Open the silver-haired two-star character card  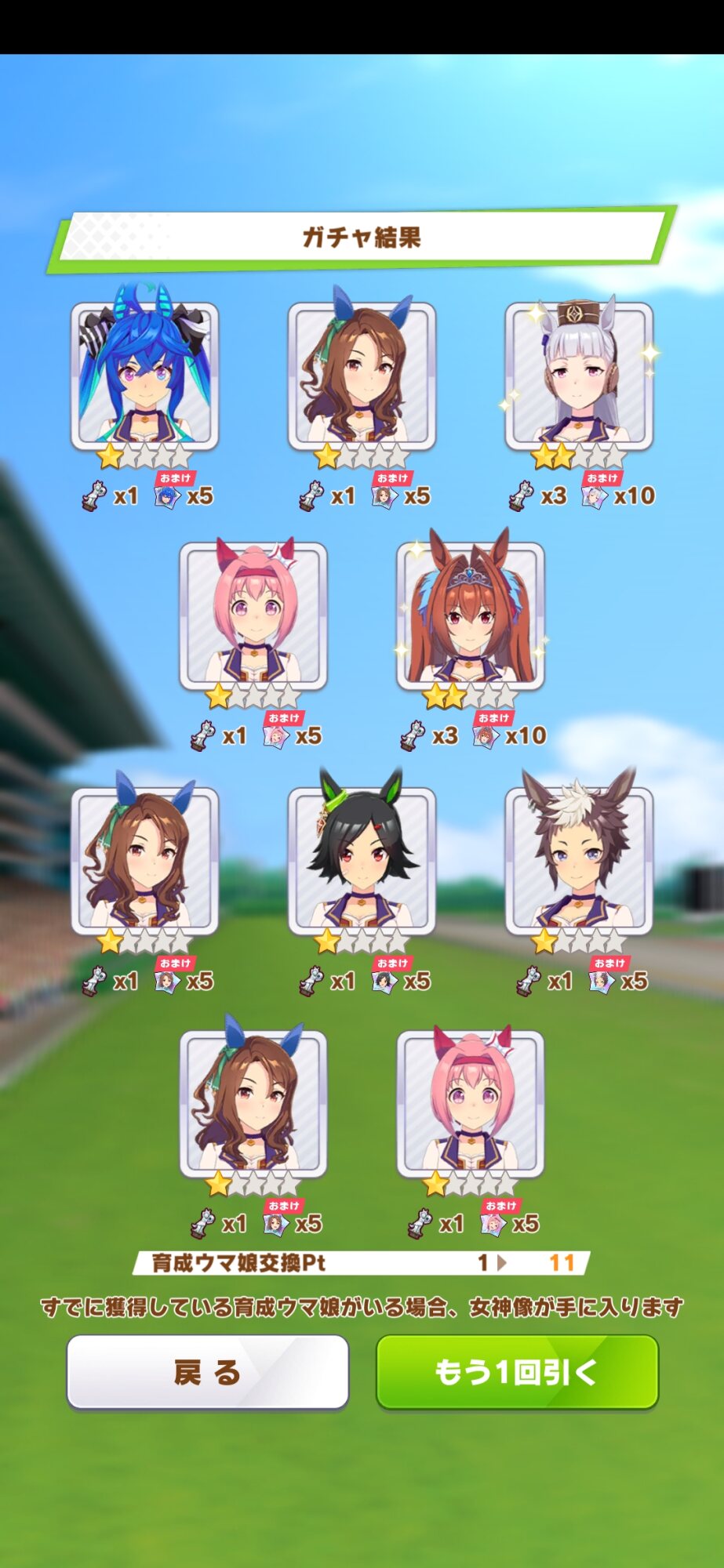(579, 376)
